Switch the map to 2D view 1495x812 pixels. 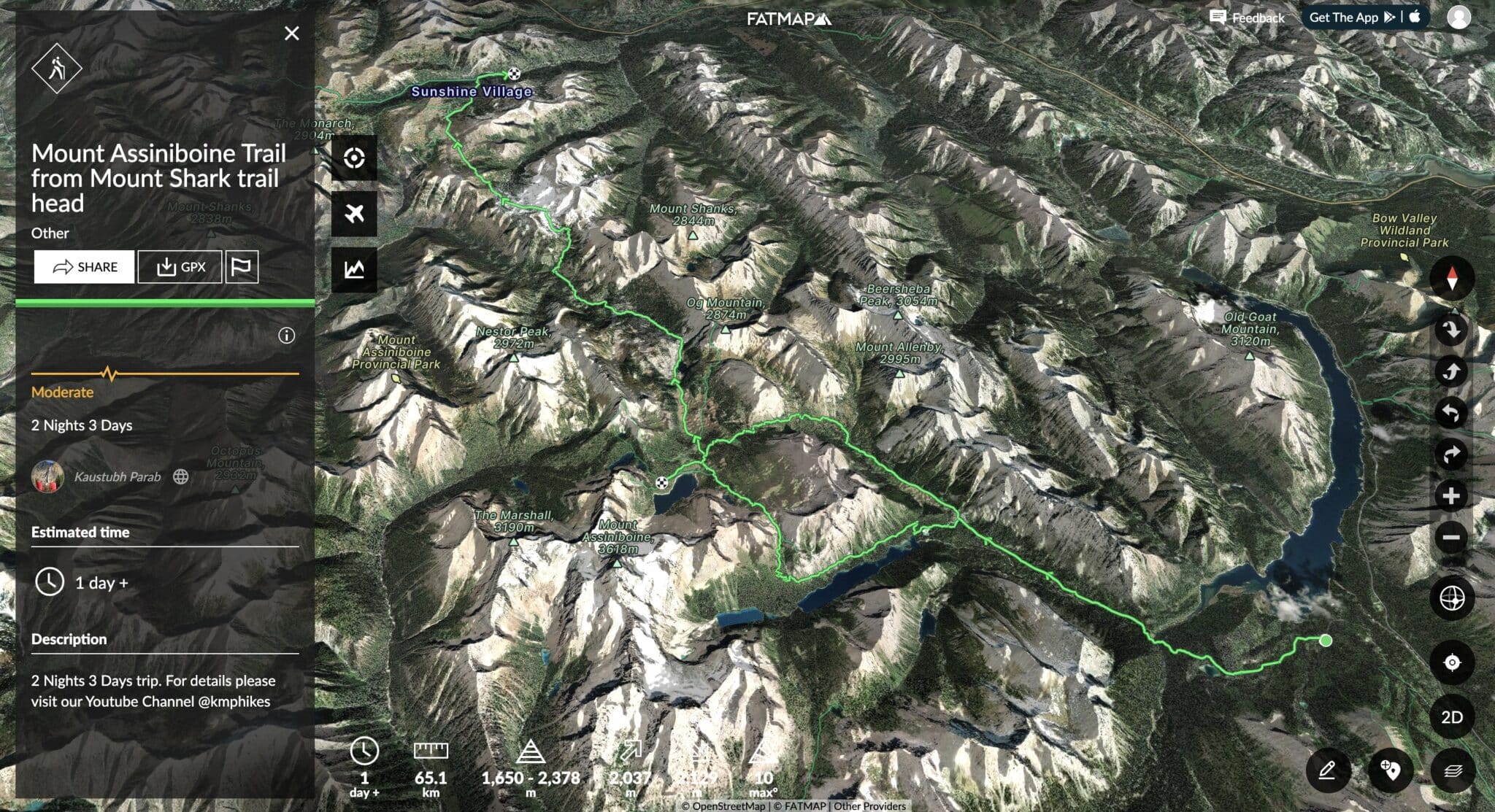1451,717
